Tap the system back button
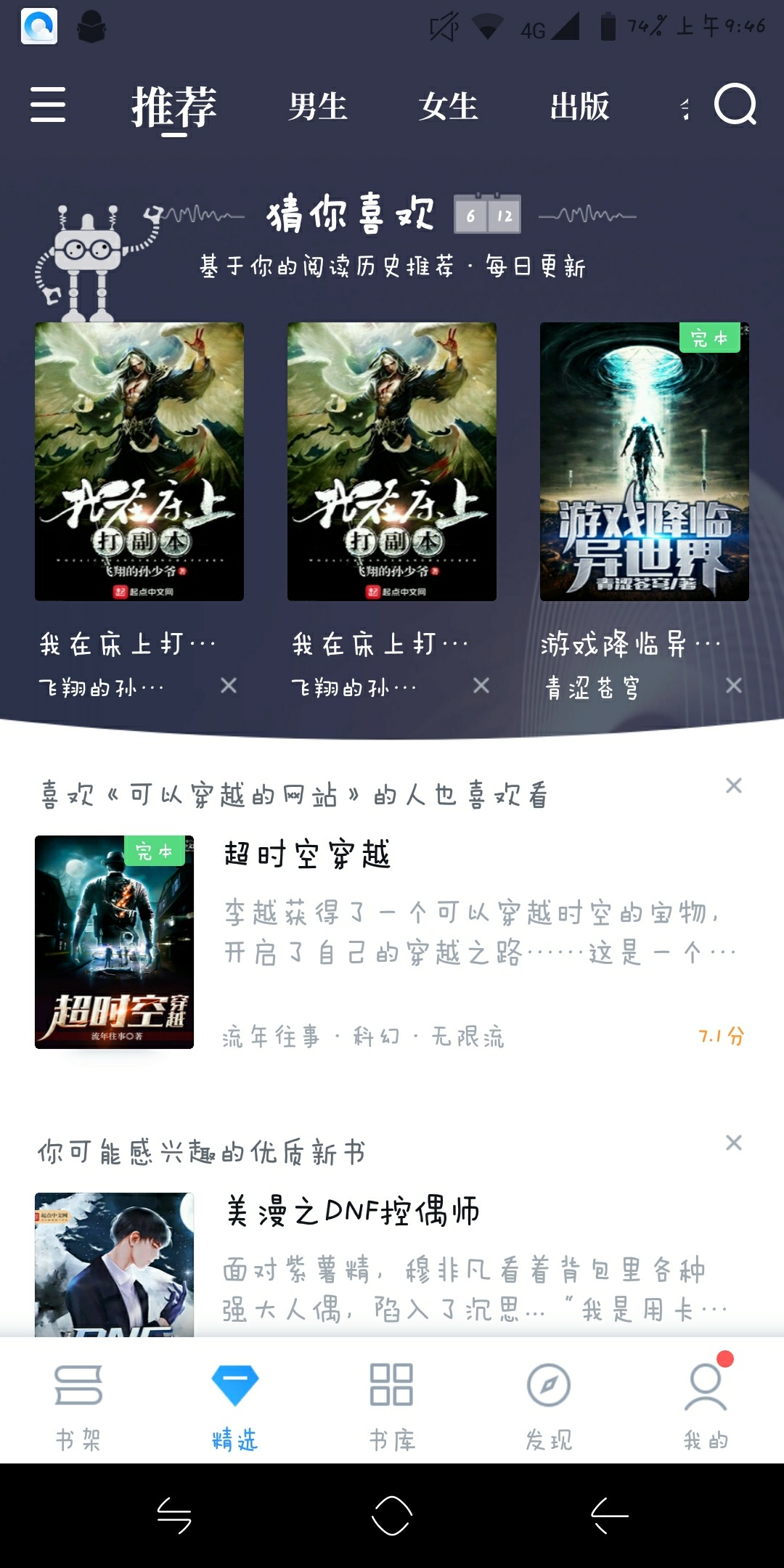 (608, 1516)
